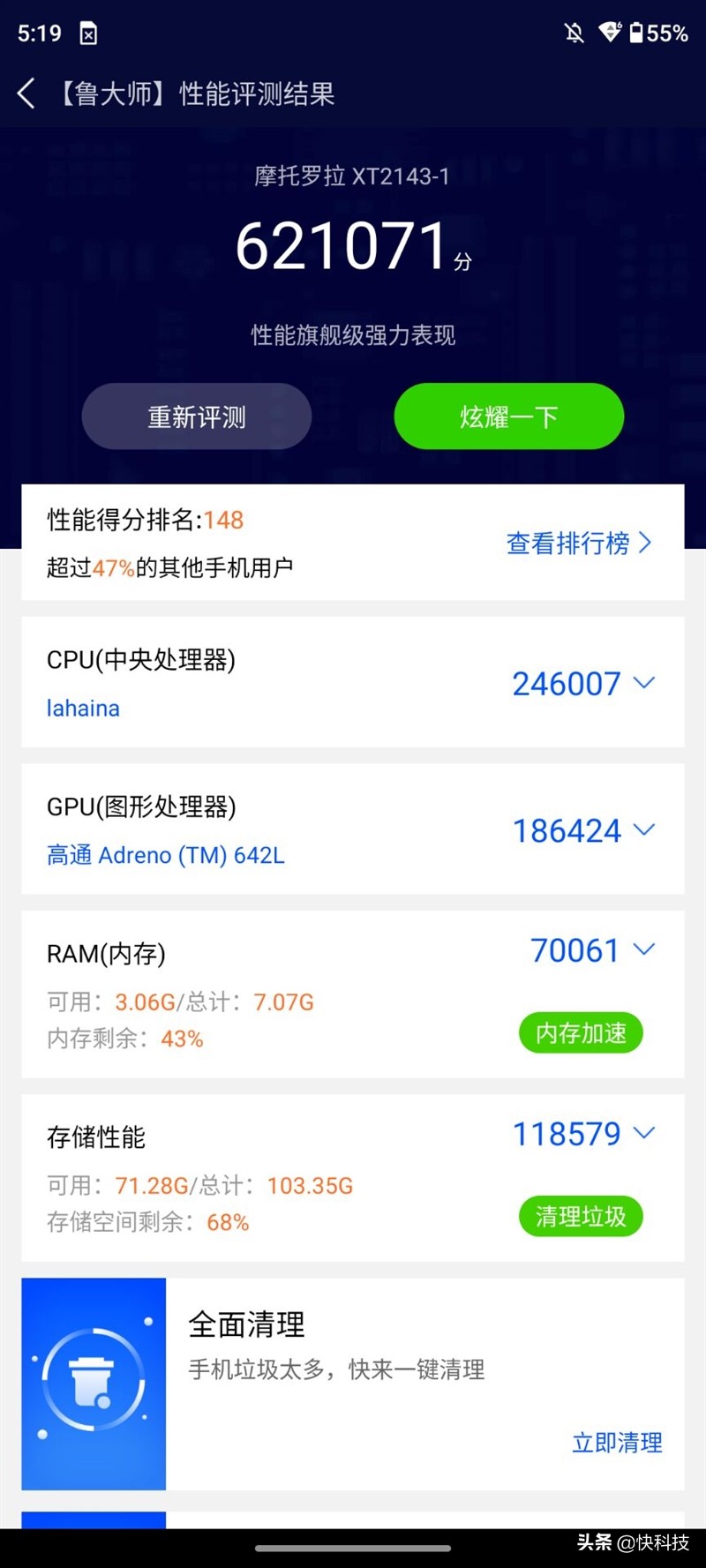Expand the CPU score details chevron

click(643, 683)
